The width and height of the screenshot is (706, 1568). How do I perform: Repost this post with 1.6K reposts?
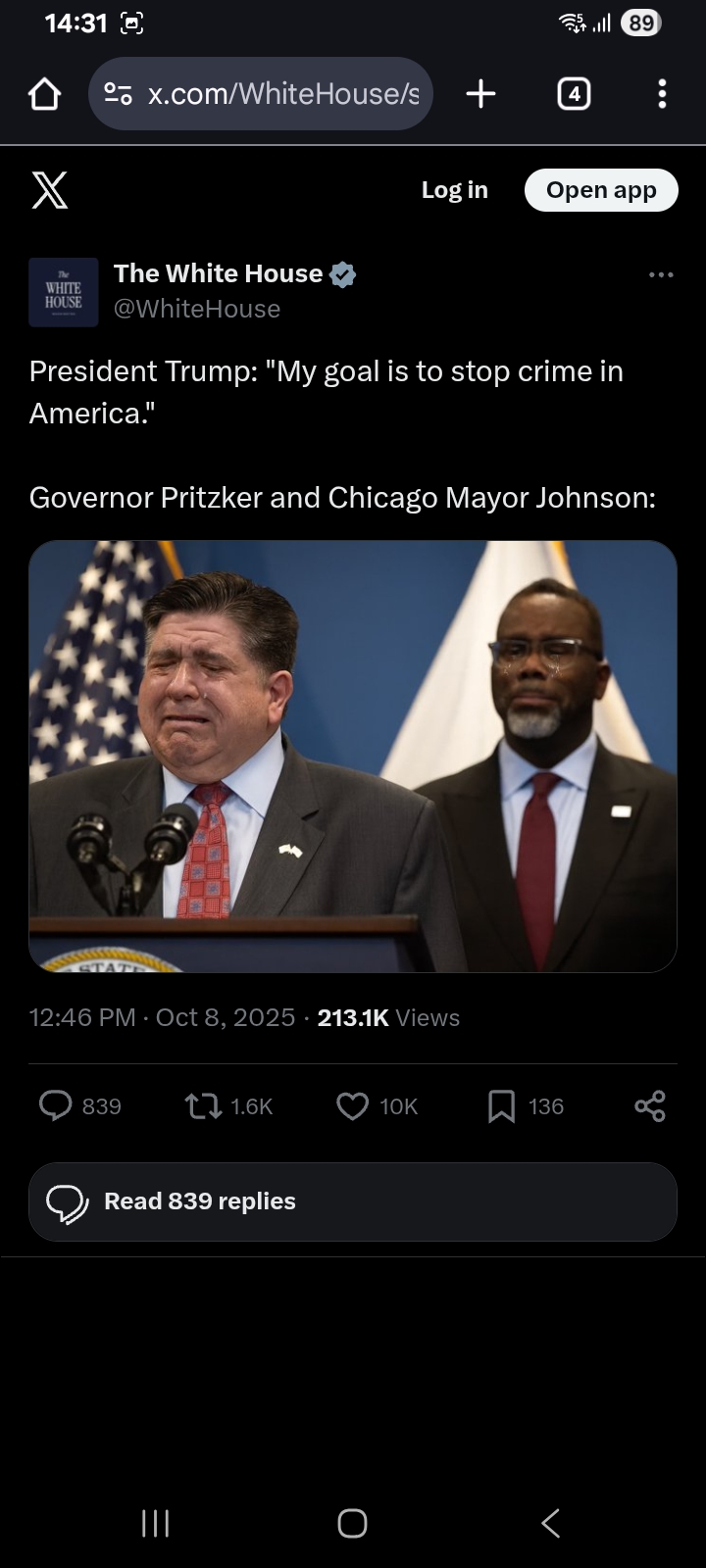coord(203,1106)
